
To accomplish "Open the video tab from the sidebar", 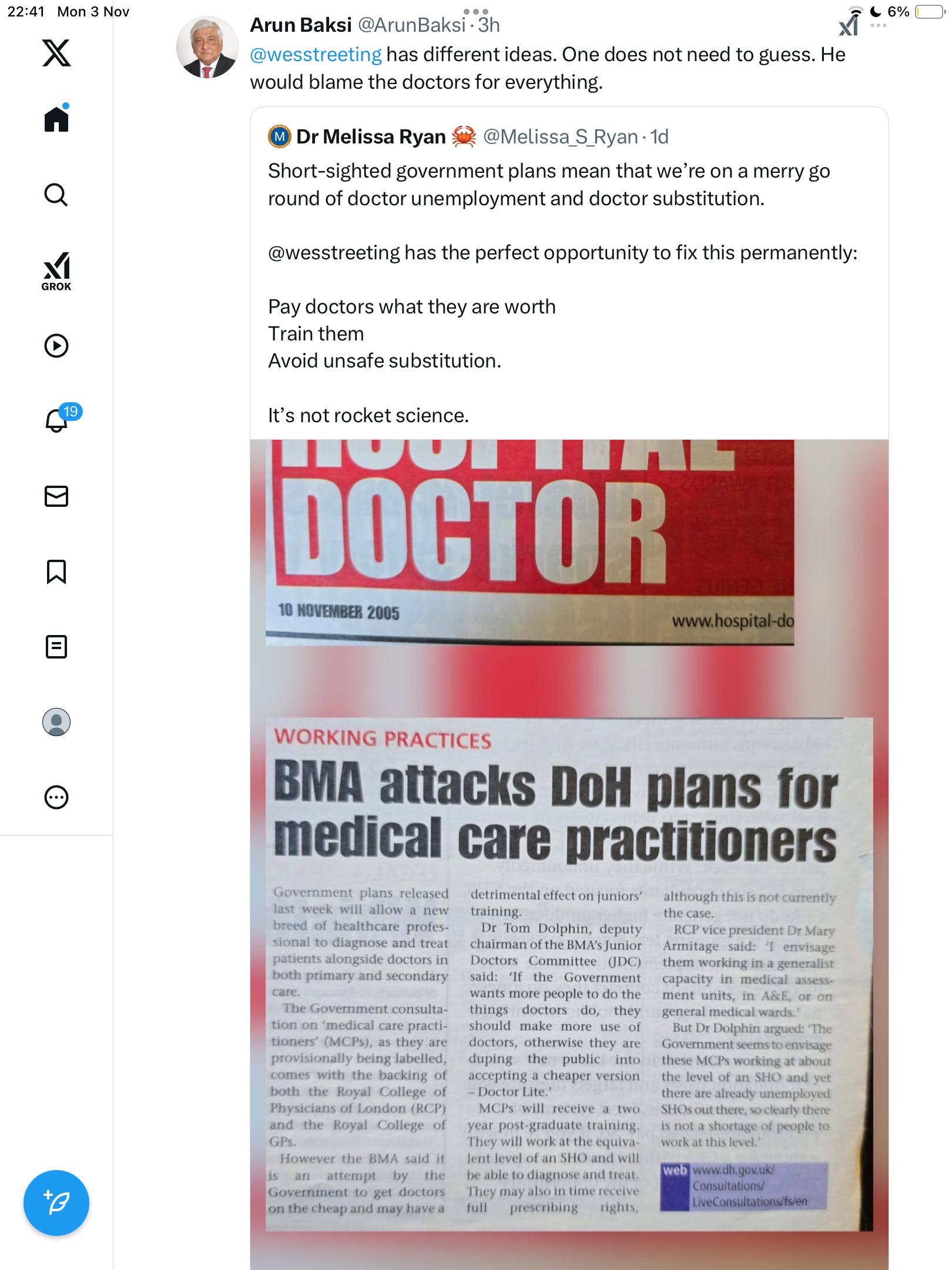I will [56, 346].
